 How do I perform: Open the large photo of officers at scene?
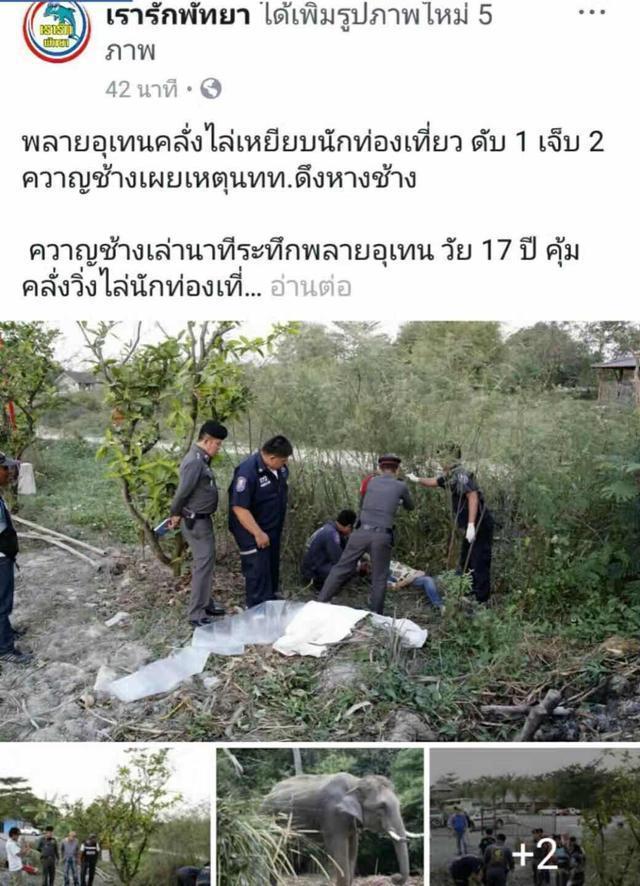click(320, 530)
